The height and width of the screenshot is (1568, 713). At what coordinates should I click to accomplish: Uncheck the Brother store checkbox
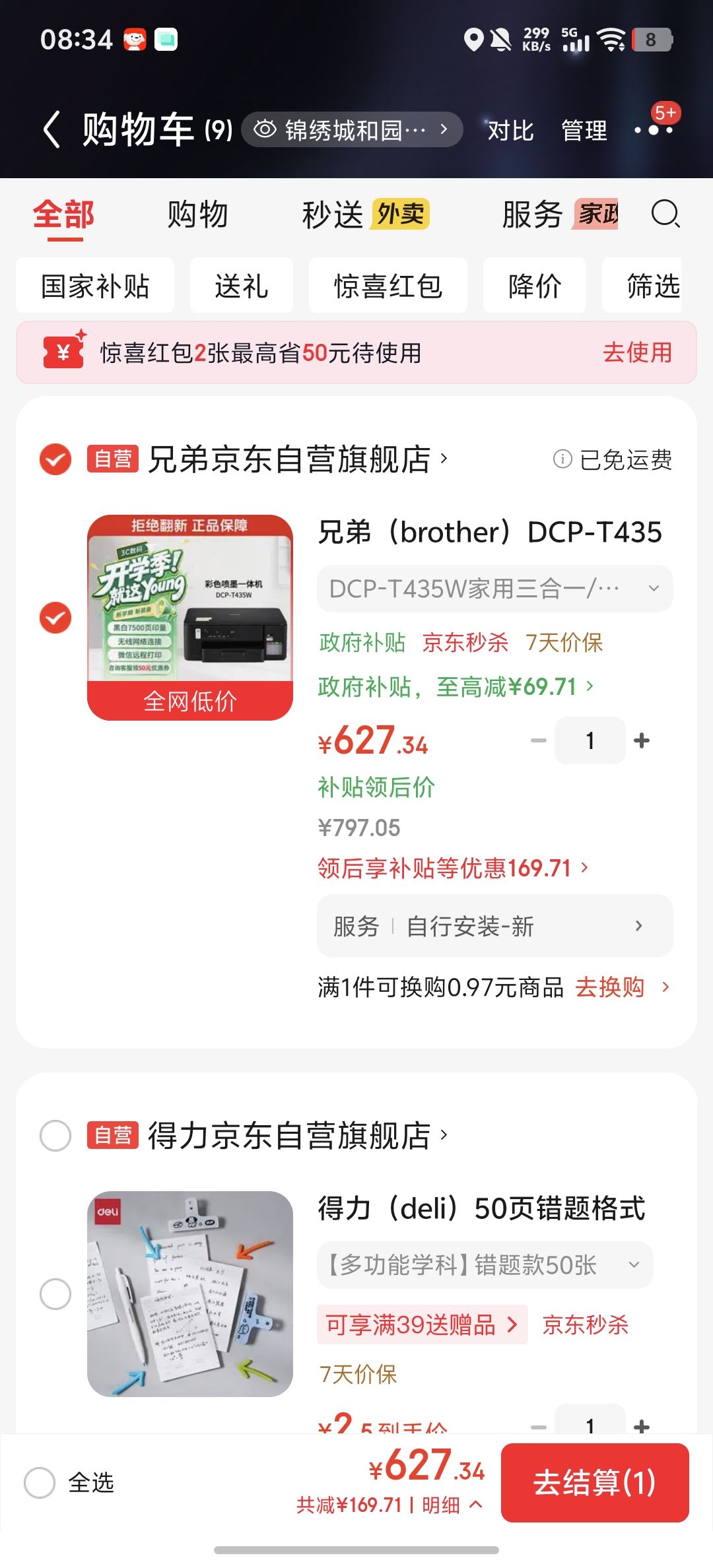click(x=55, y=459)
